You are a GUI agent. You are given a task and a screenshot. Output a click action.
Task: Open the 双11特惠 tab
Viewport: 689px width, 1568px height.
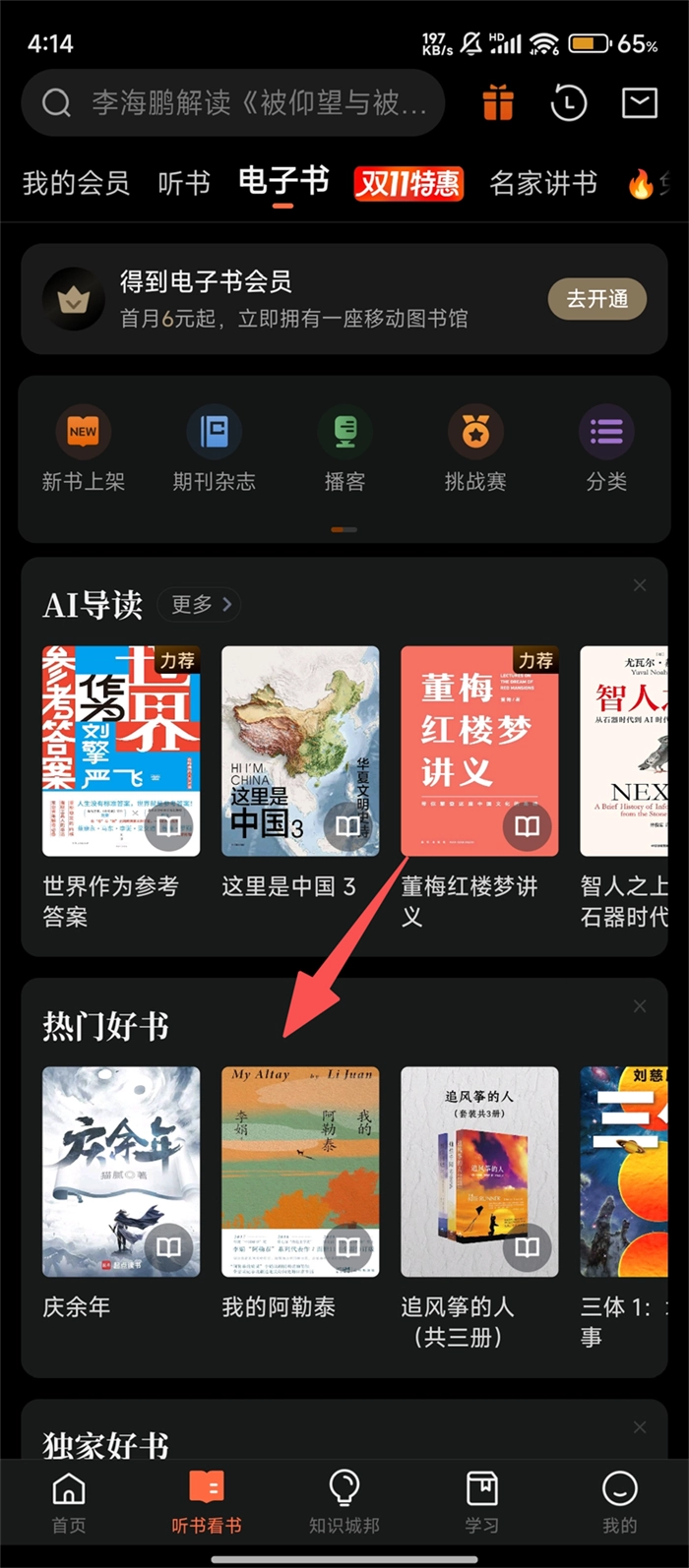point(408,183)
